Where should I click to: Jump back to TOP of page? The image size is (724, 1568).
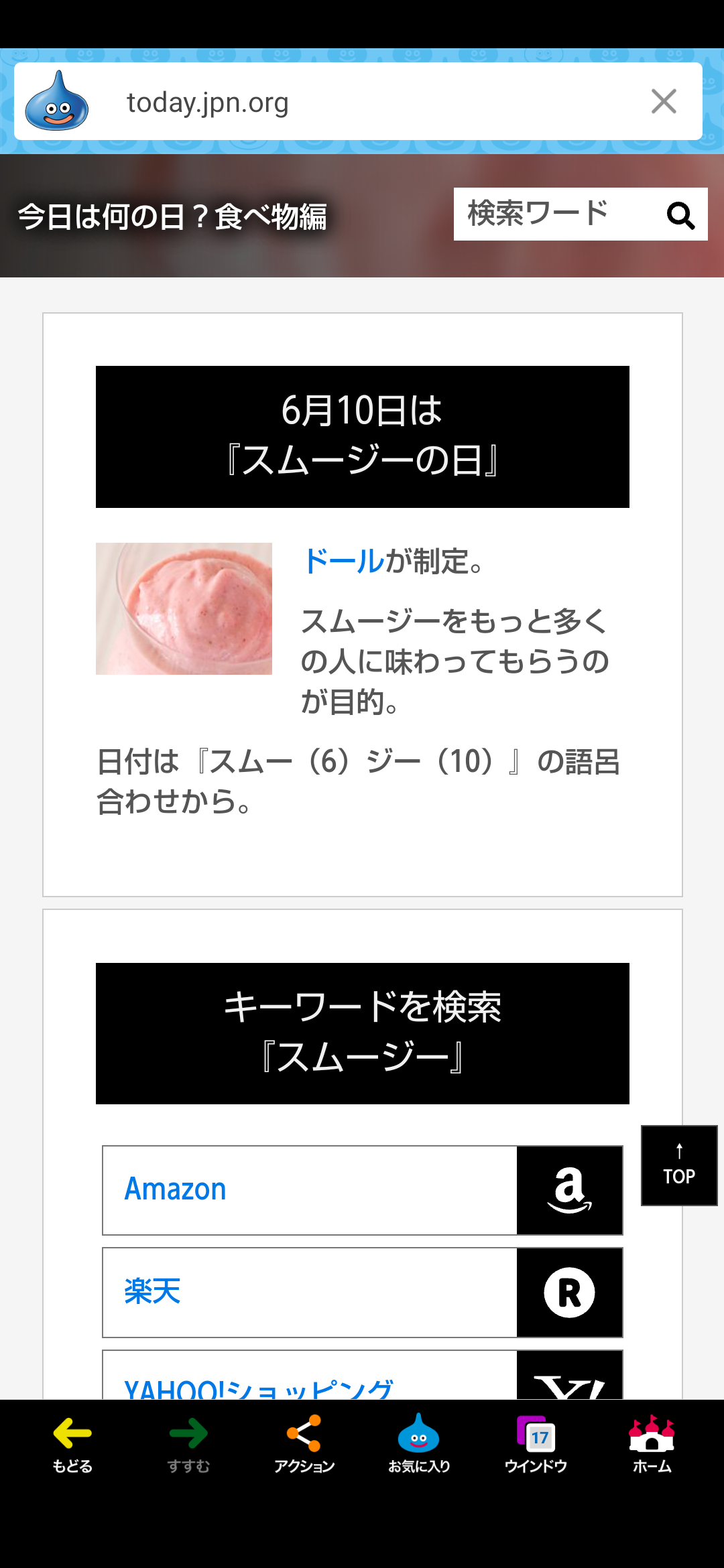(679, 1165)
